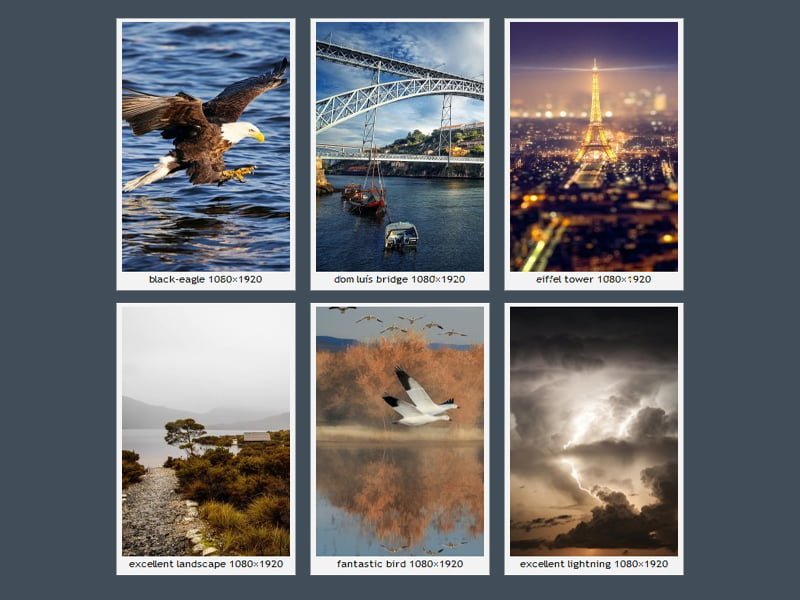Select the excellent lightning wallpaper
Image resolution: width=800 pixels, height=600 pixels.
[x=594, y=431]
